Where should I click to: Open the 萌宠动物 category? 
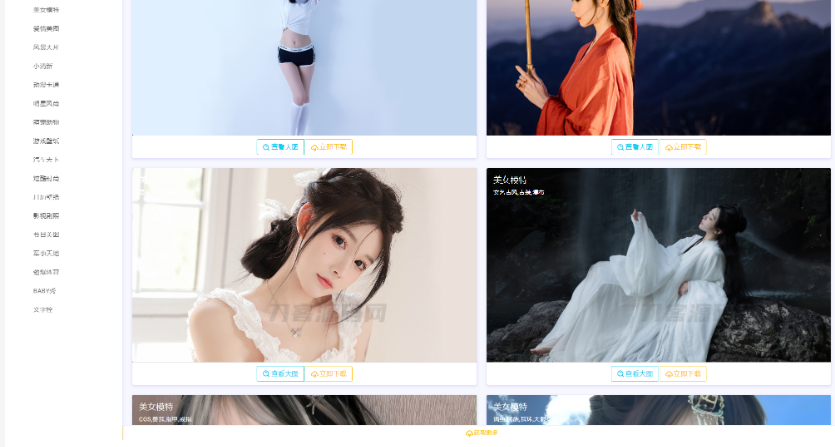[46, 122]
